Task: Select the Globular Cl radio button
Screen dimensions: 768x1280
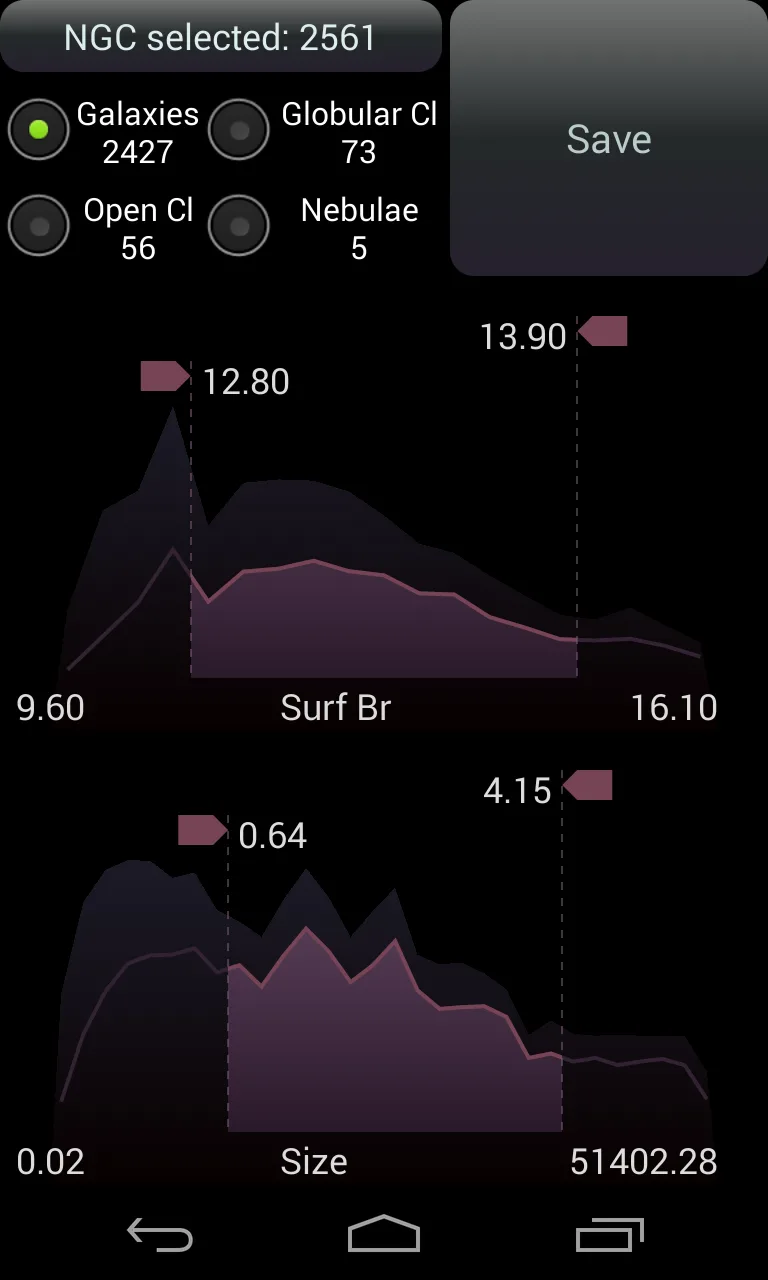Action: (x=239, y=130)
